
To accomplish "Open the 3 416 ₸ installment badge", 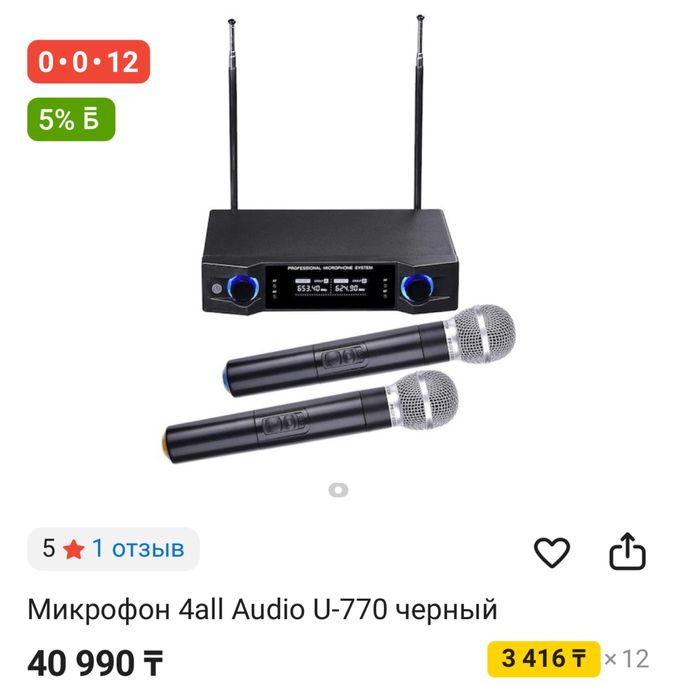I will (x=543, y=659).
